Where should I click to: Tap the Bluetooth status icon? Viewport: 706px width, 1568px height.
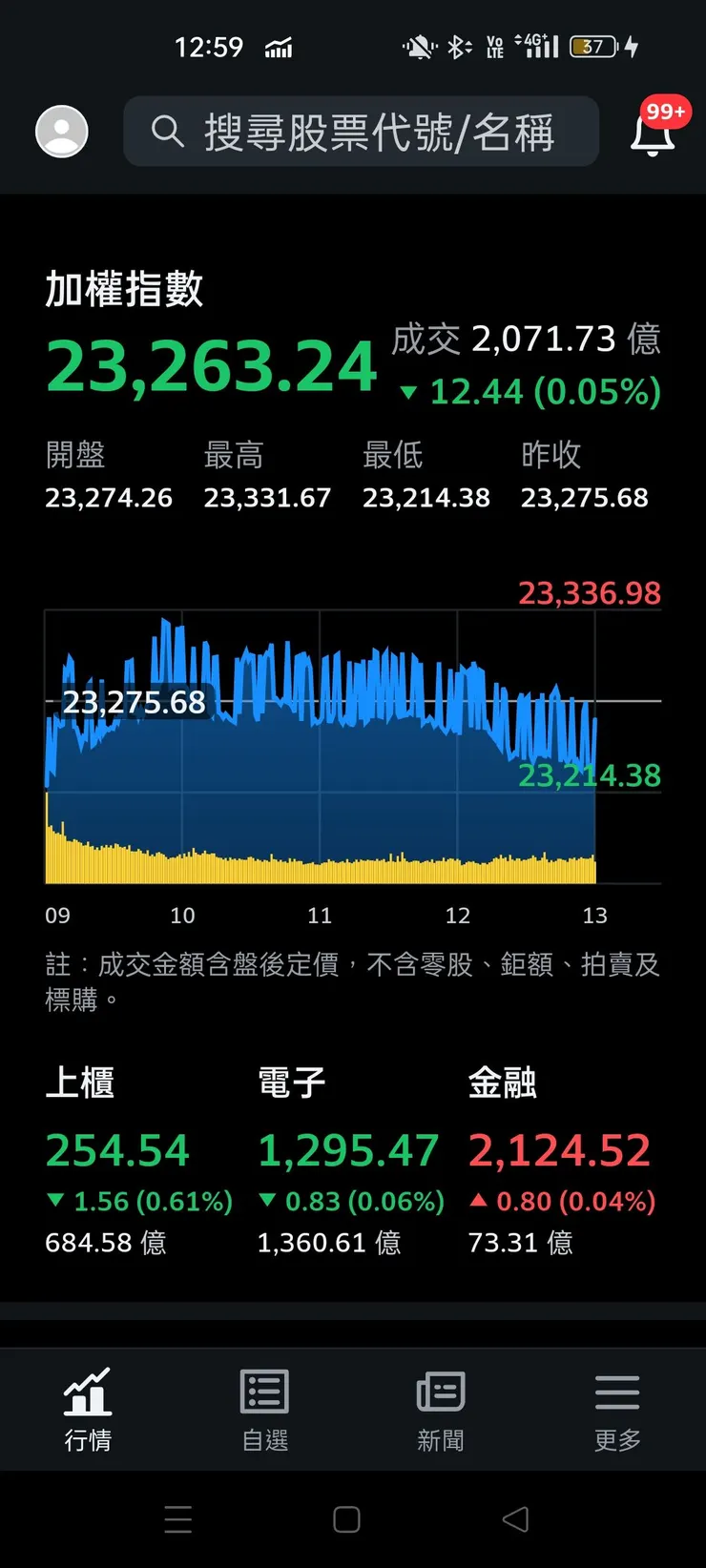[456, 45]
